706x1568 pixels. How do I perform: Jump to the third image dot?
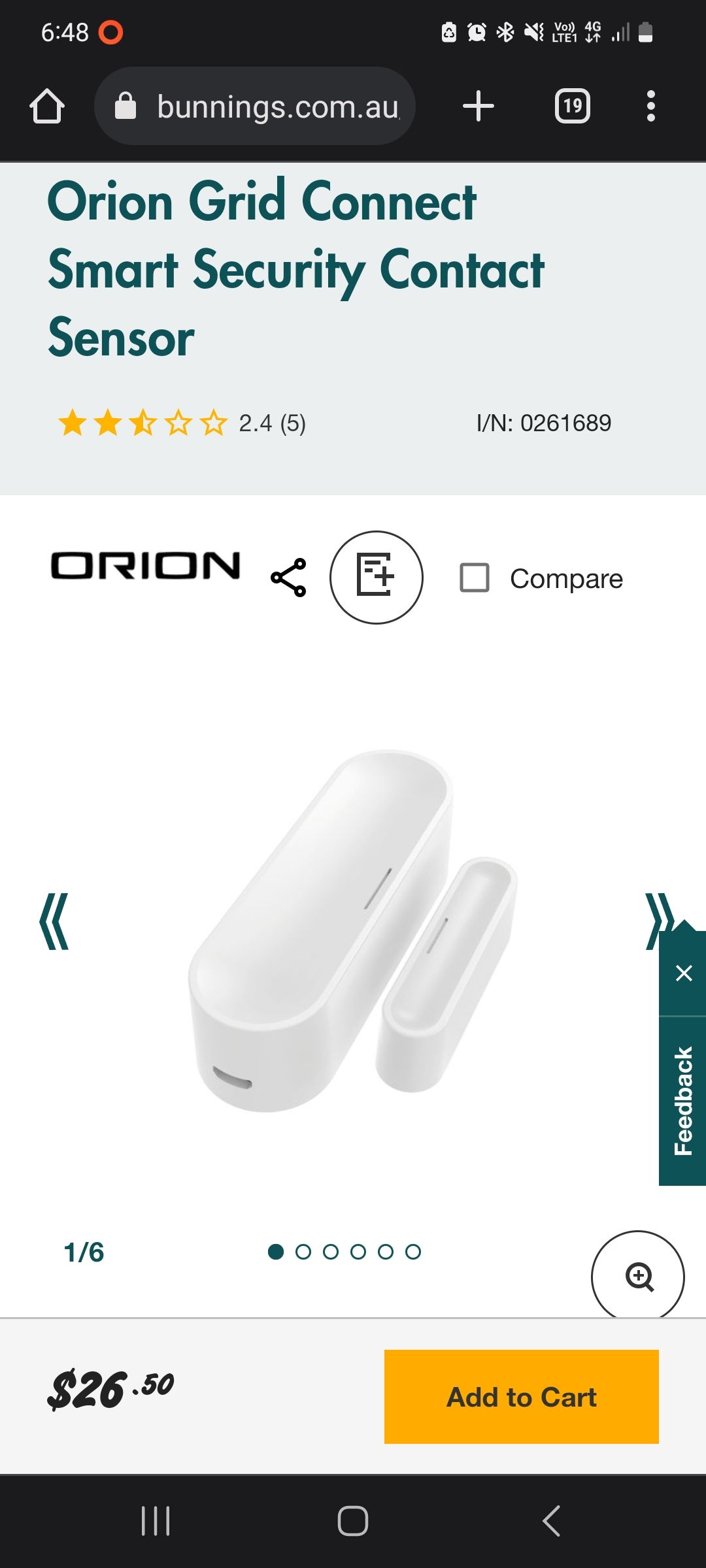pos(331,1252)
